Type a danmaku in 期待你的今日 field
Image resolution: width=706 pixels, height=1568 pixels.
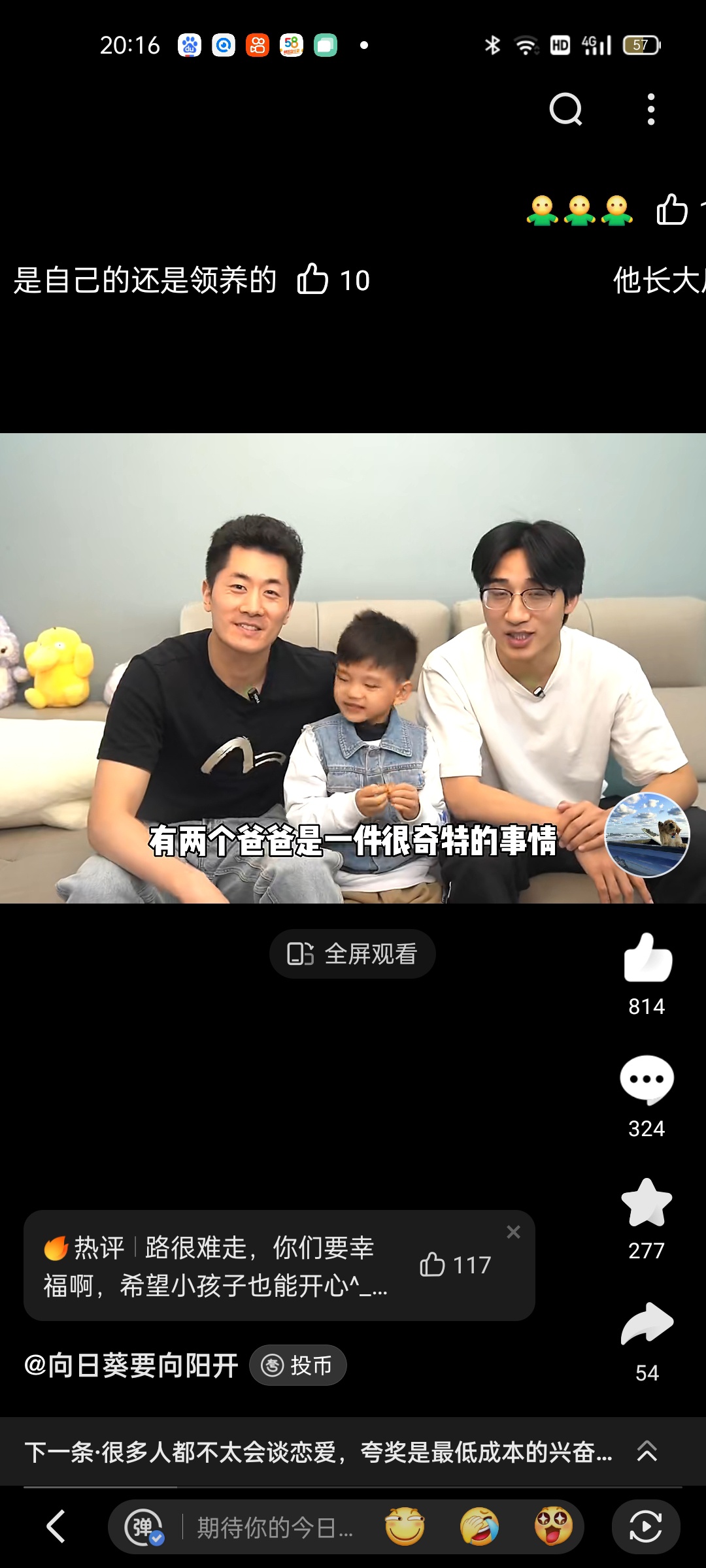tap(275, 1527)
